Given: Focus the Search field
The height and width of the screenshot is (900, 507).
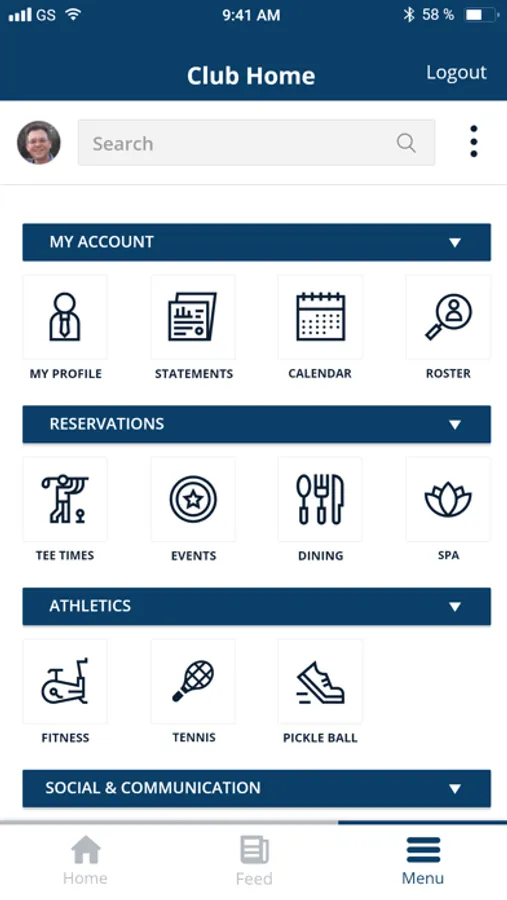Looking at the screenshot, I should tap(256, 142).
